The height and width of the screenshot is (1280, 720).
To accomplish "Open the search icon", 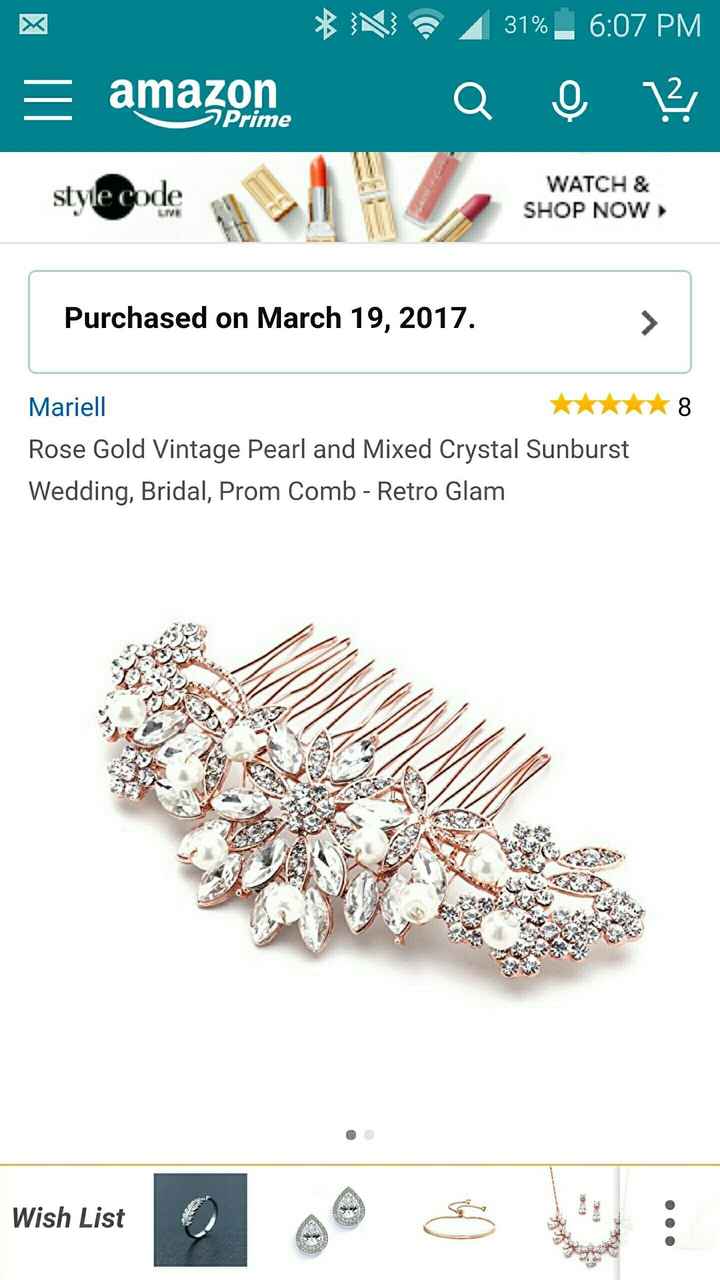I will (x=472, y=101).
